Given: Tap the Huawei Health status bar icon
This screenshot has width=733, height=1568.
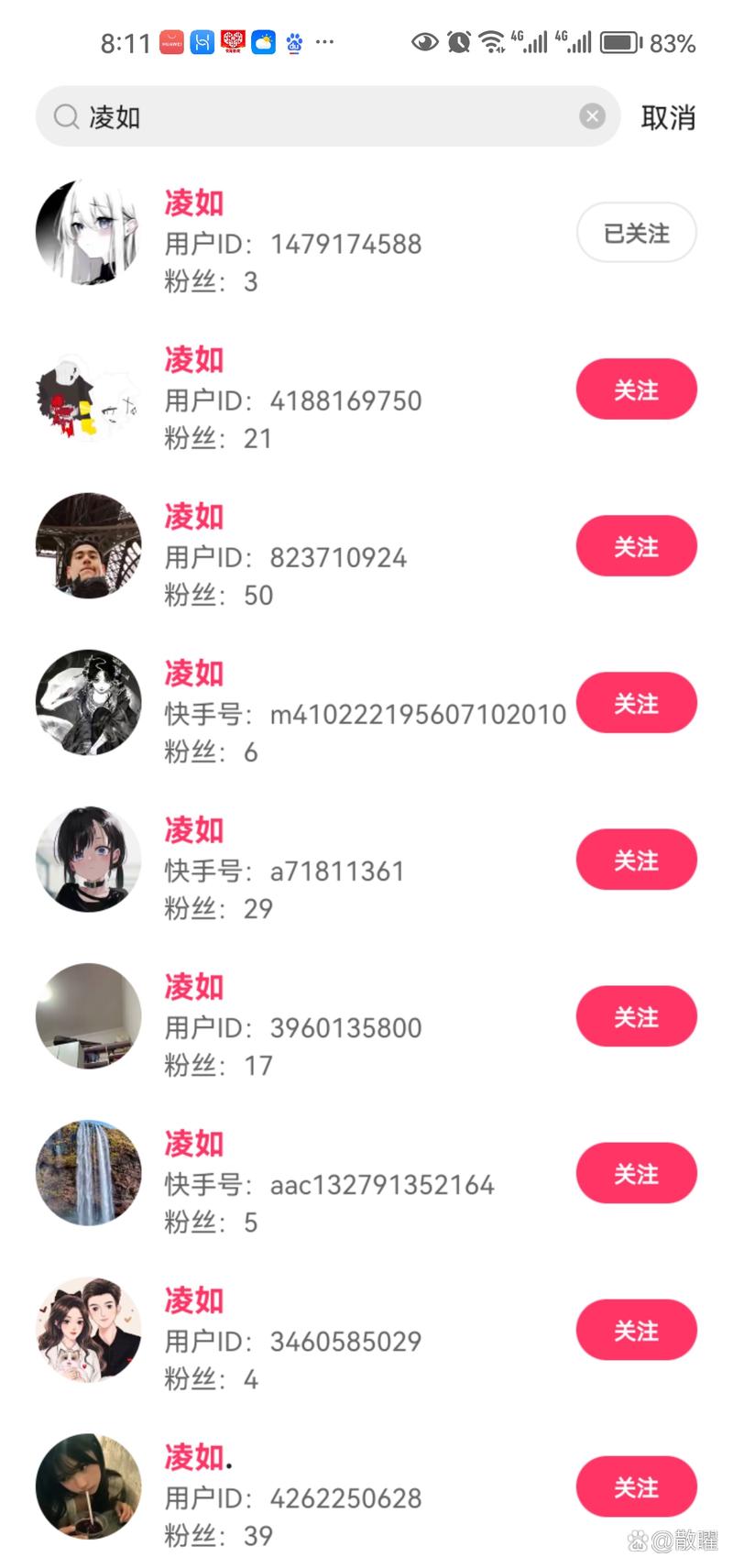Looking at the screenshot, I should (x=202, y=42).
